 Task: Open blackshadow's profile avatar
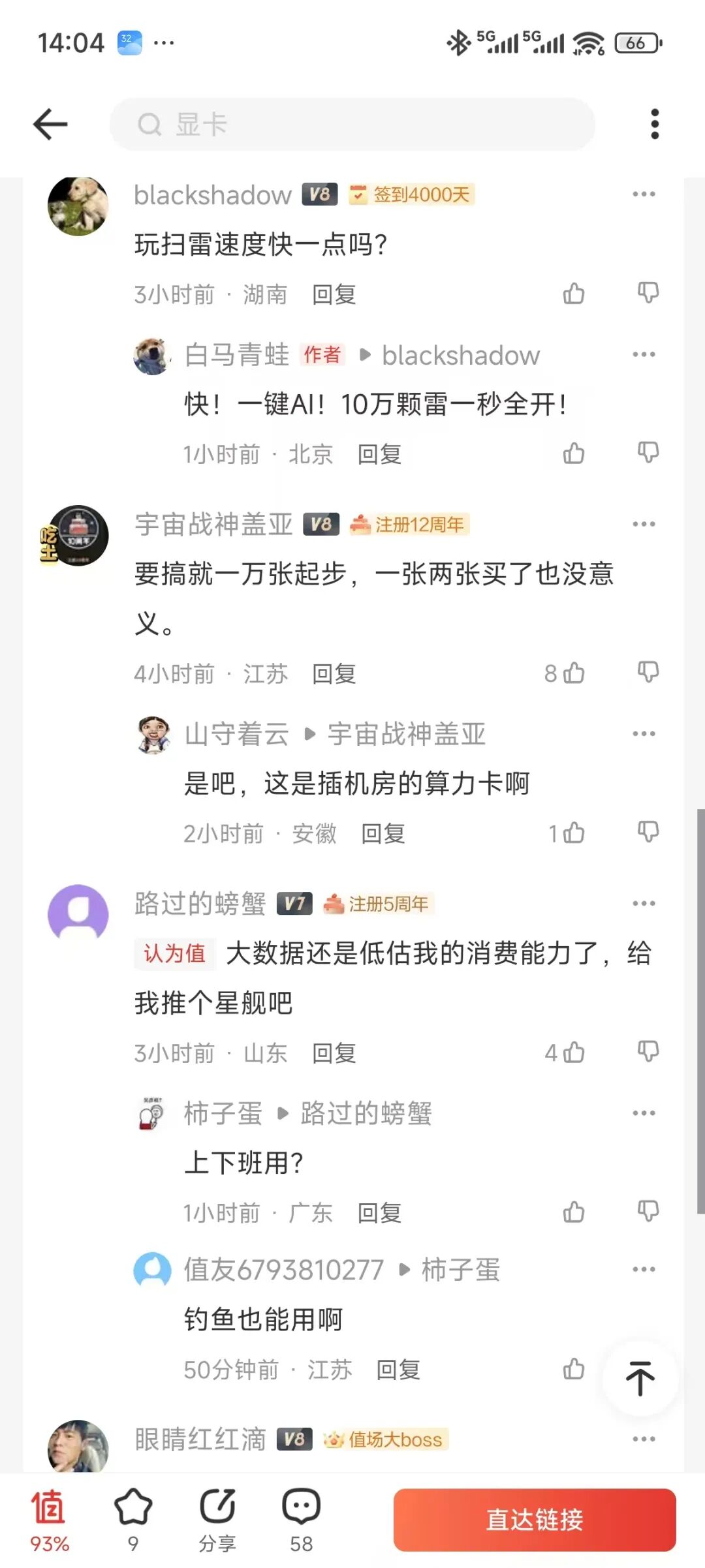point(78,206)
